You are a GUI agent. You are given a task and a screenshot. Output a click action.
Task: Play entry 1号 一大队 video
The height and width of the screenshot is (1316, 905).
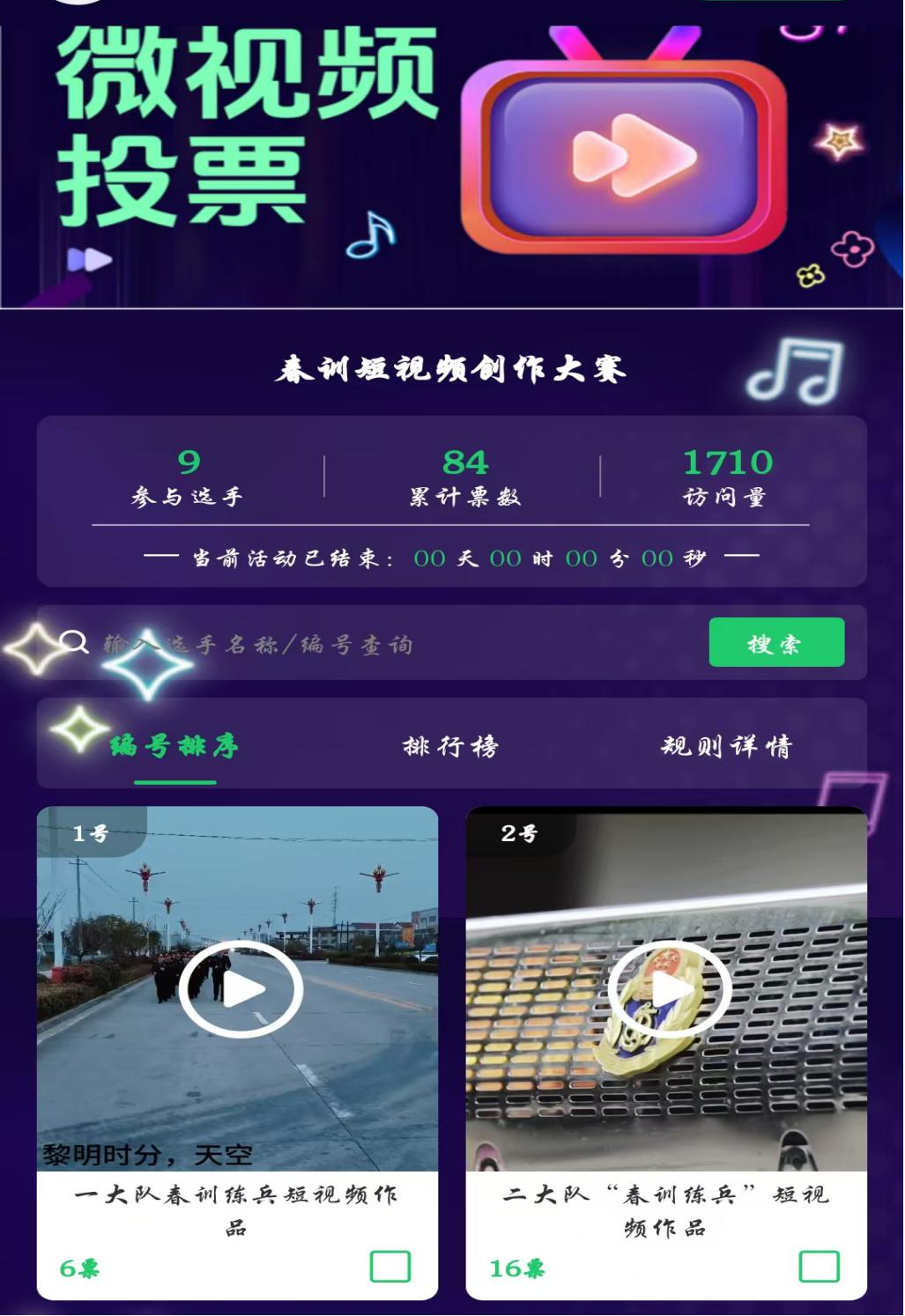(241, 988)
